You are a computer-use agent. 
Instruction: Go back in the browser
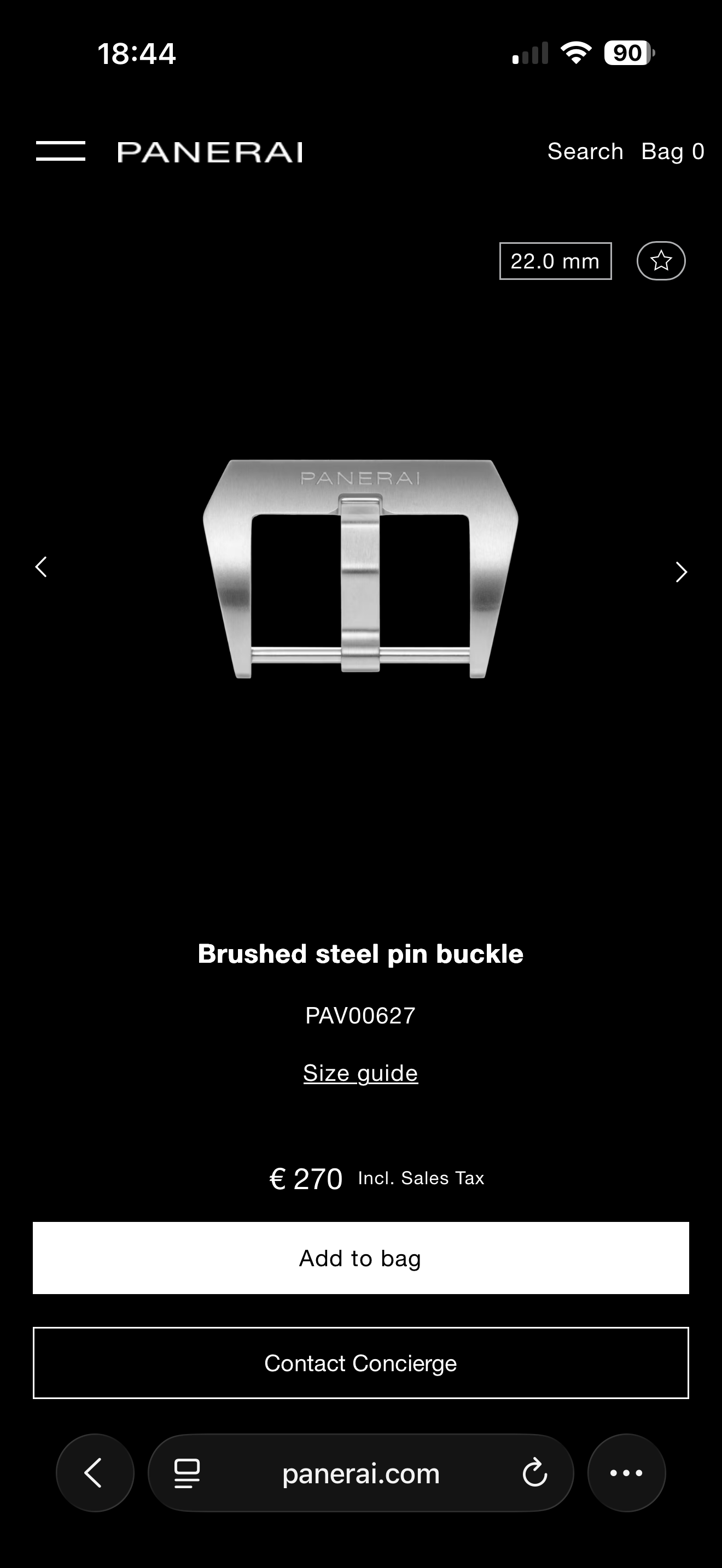coord(95,1473)
